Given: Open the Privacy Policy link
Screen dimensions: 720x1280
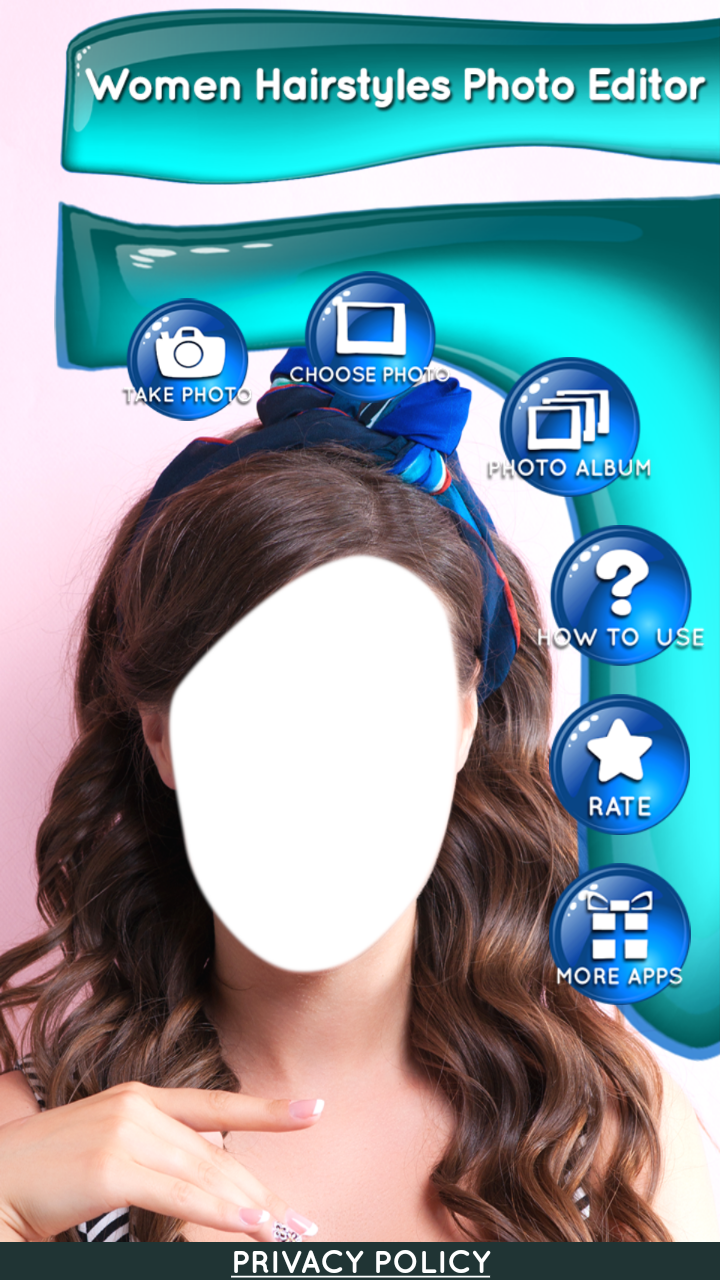Looking at the screenshot, I should pyautogui.click(x=360, y=1261).
